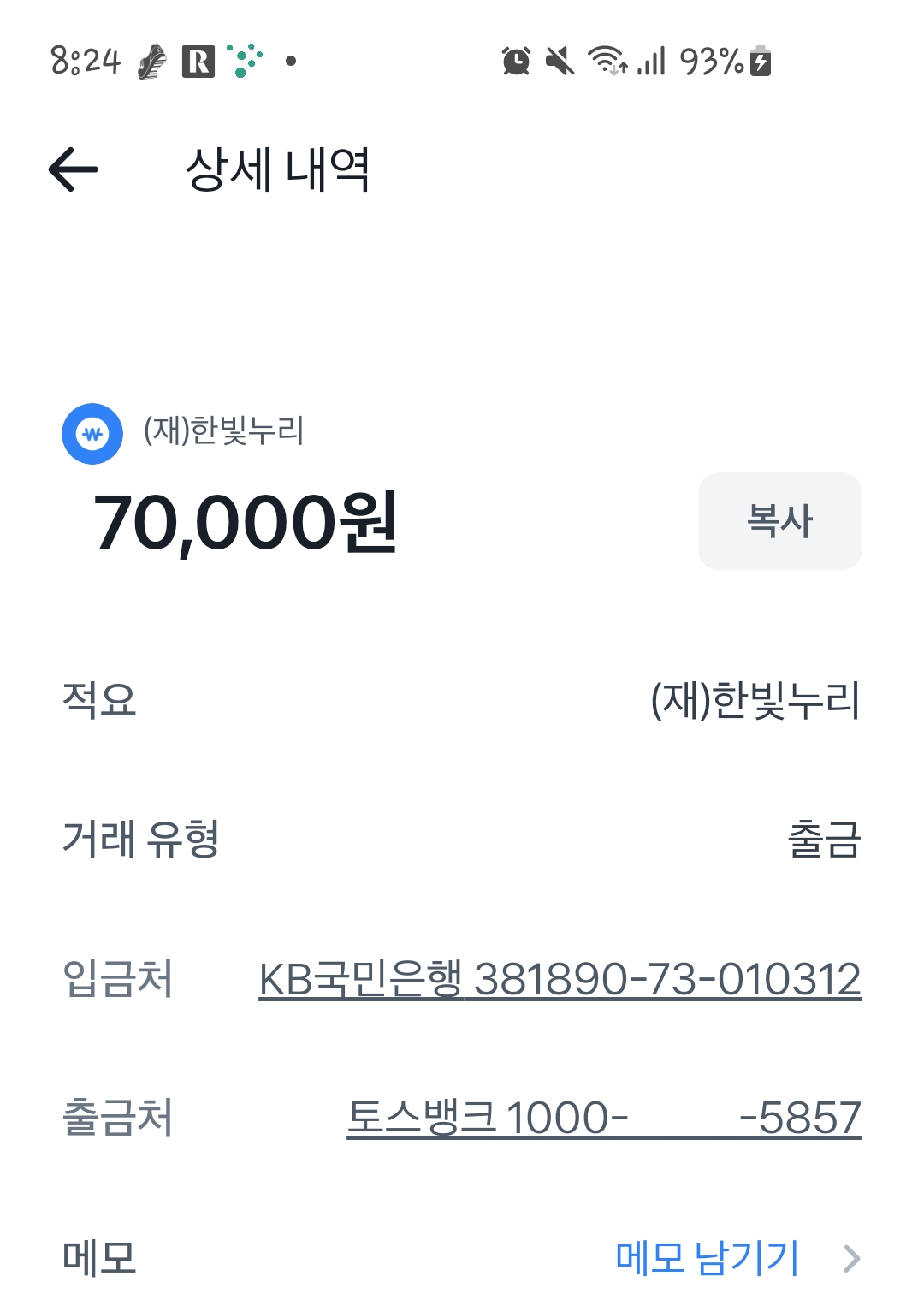Select 메모 남기기 to add a memo
Viewport: 924px width, 1294px height.
(x=708, y=1257)
